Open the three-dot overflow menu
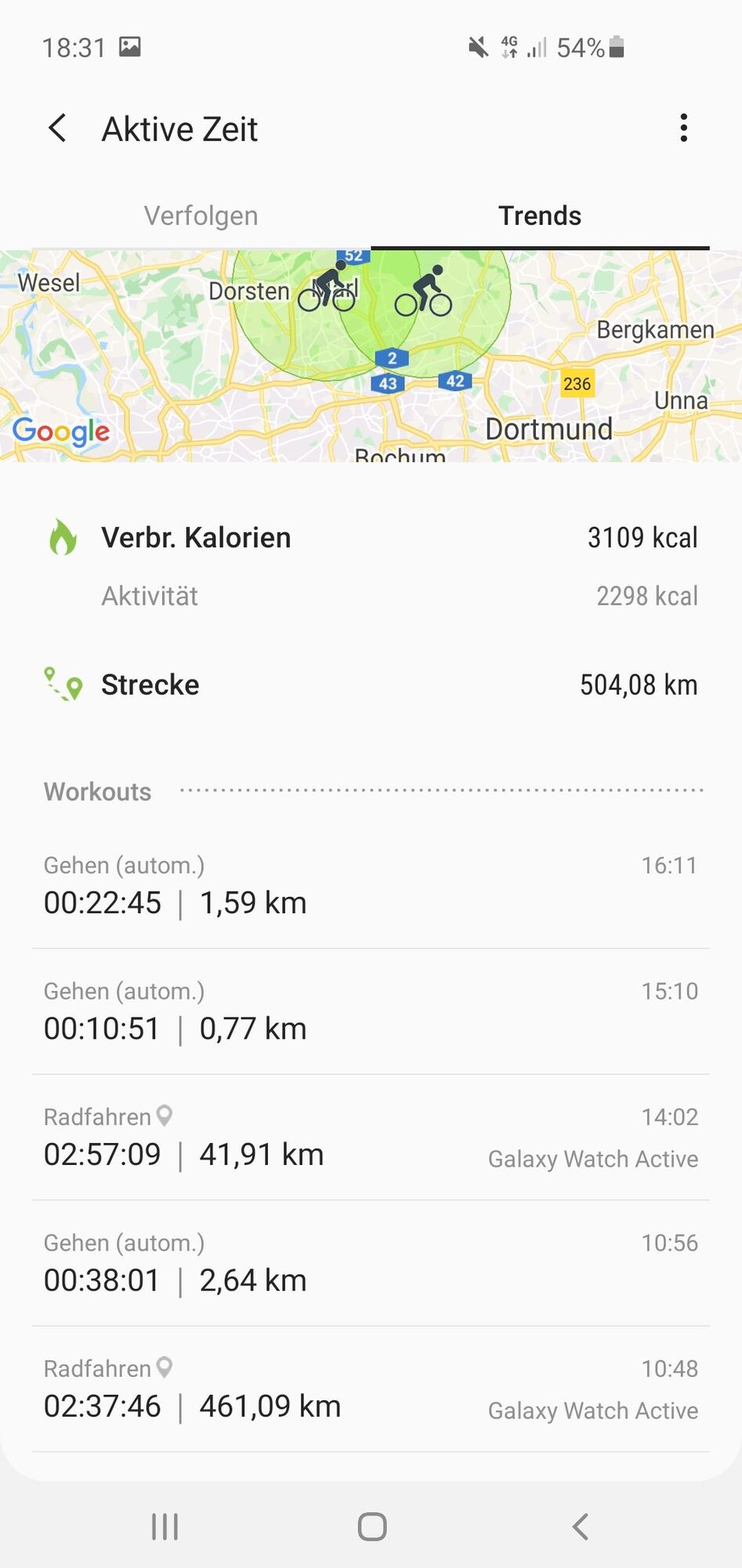This screenshot has width=742, height=1568. (x=684, y=128)
